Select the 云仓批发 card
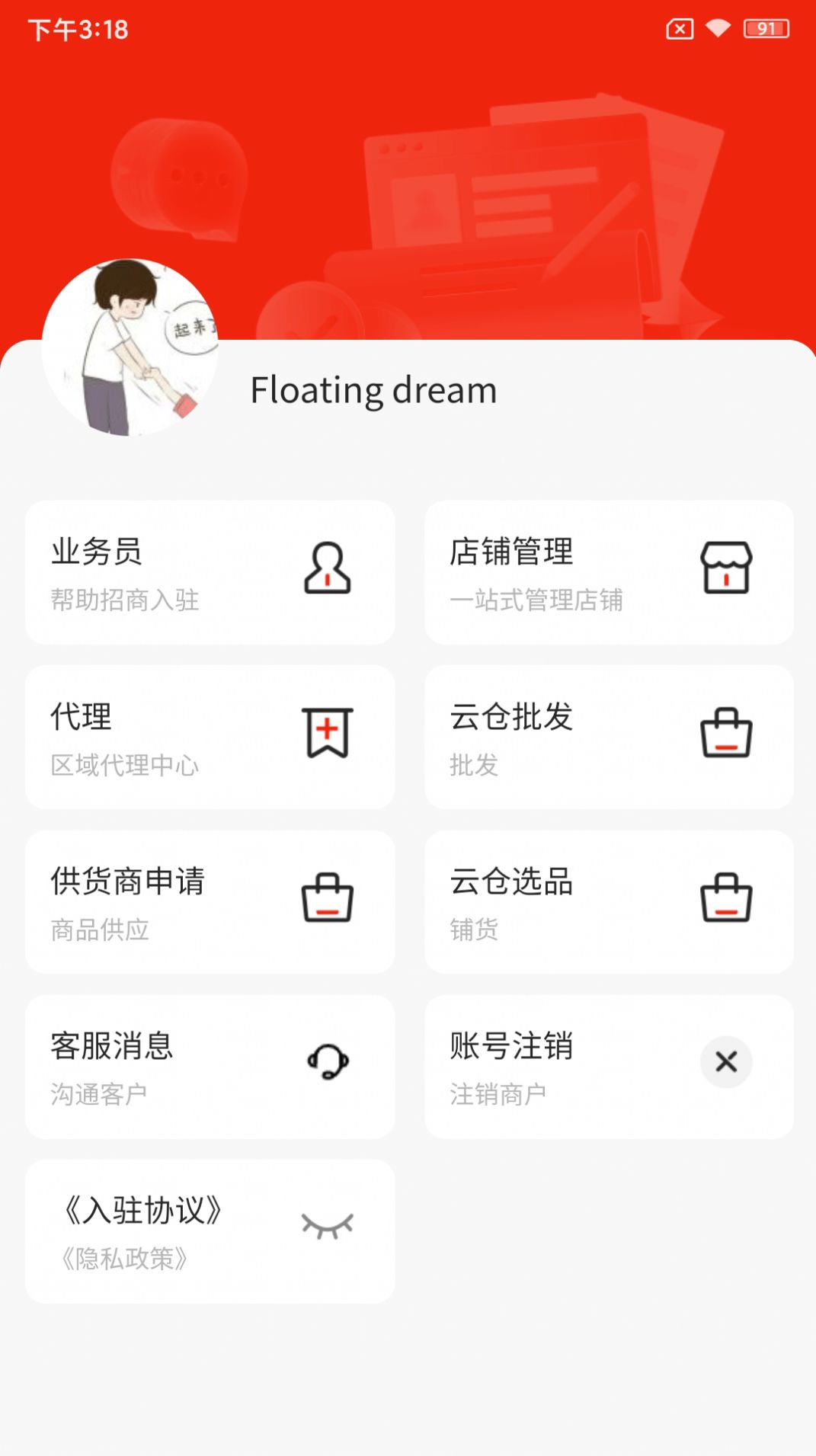Screen dimensions: 816x1456 [x=610, y=735]
